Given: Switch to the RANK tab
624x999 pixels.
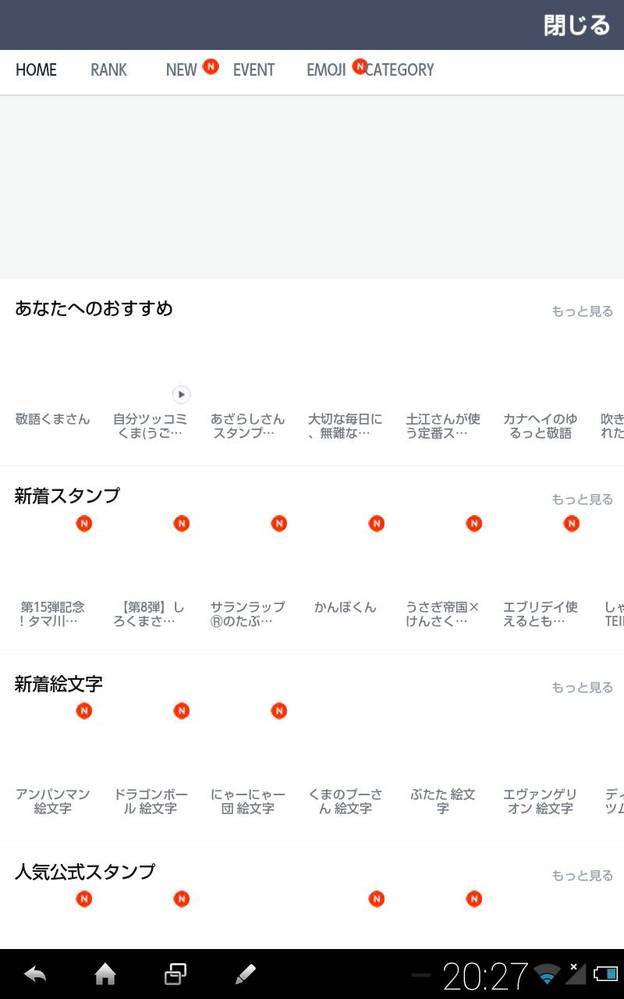Looking at the screenshot, I should click(x=108, y=69).
